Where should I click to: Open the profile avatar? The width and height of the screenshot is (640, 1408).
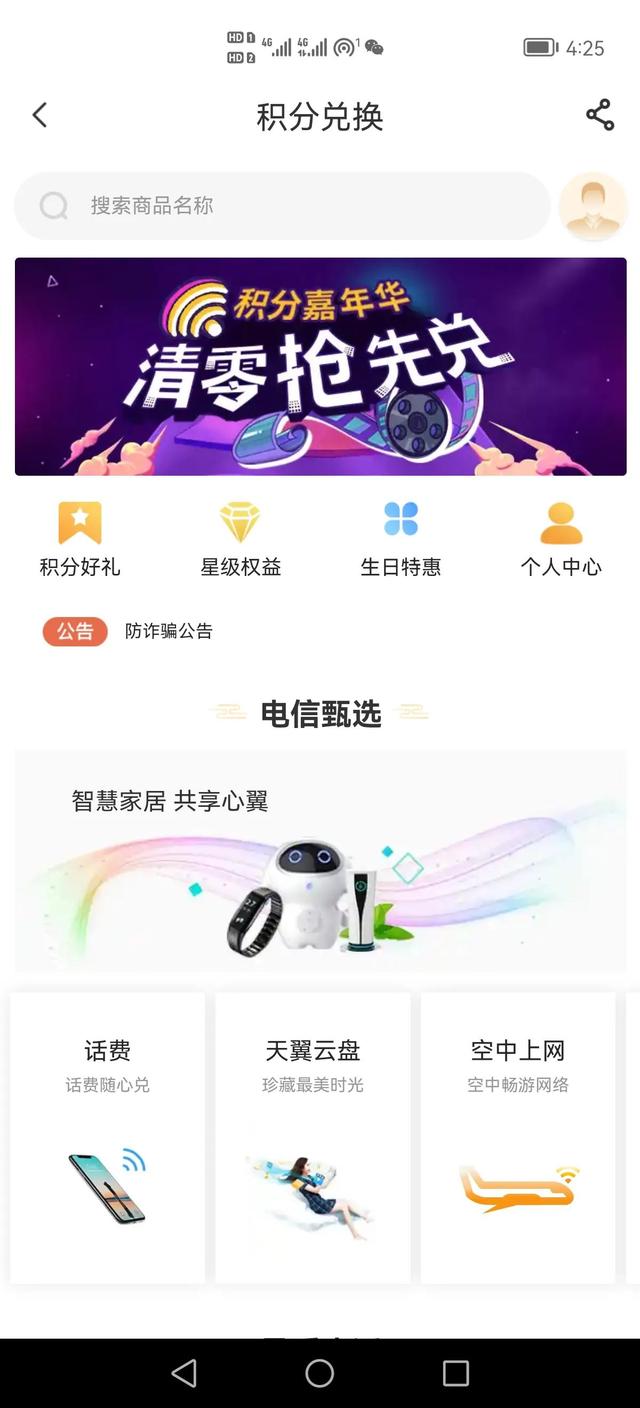tap(593, 206)
